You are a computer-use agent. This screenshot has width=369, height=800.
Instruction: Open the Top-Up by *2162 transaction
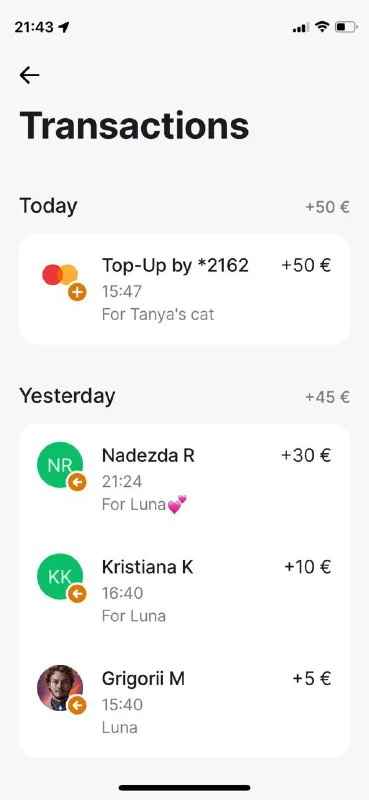(184, 289)
